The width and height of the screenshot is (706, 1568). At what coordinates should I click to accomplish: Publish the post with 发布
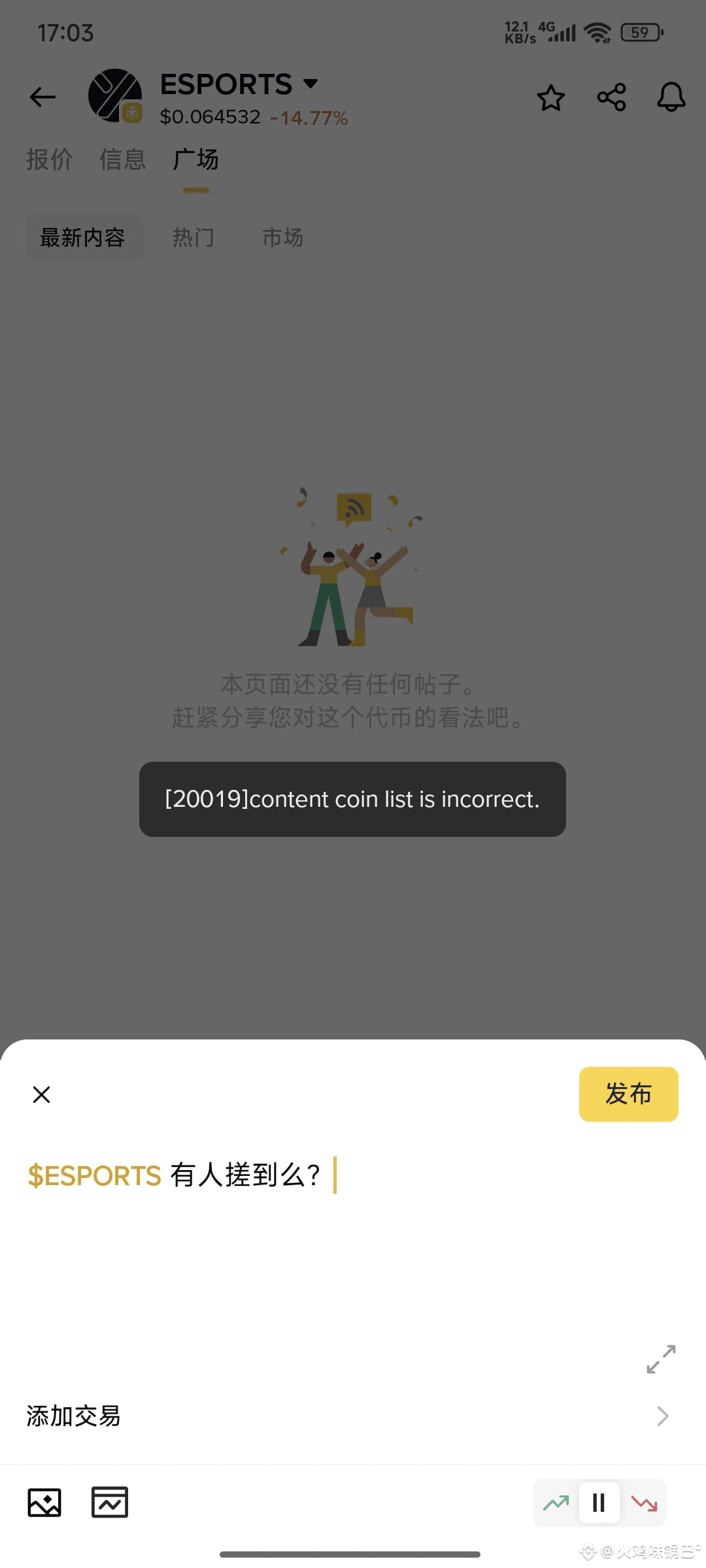pyautogui.click(x=628, y=1094)
